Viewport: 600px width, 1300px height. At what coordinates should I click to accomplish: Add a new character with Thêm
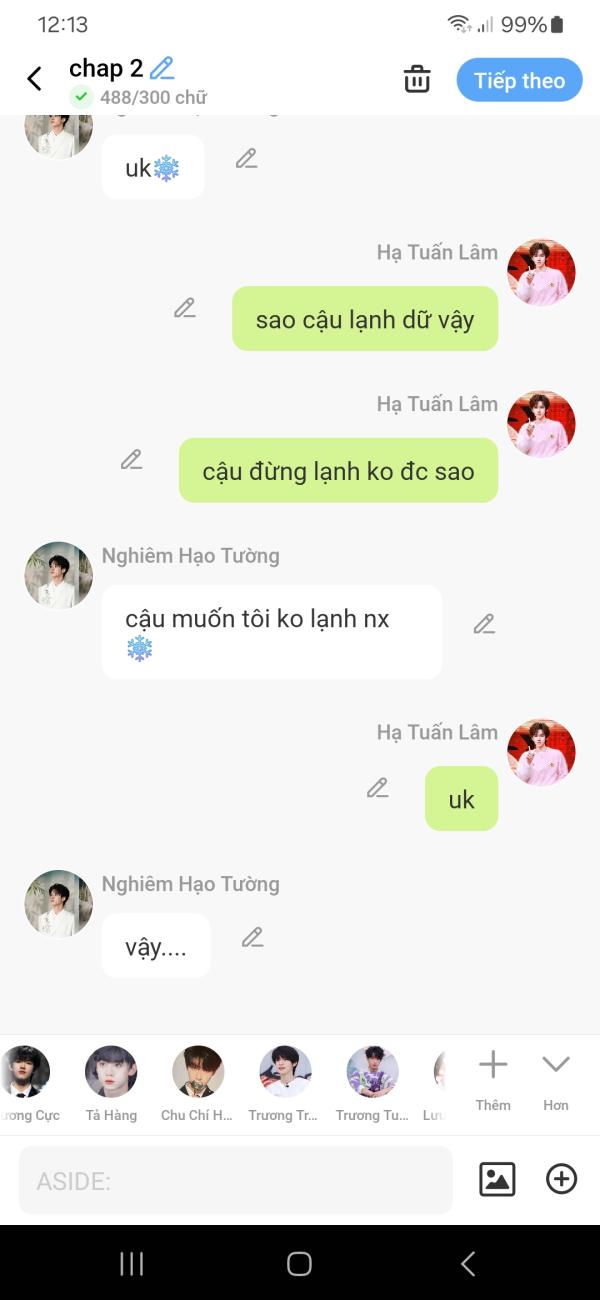[x=493, y=1081]
